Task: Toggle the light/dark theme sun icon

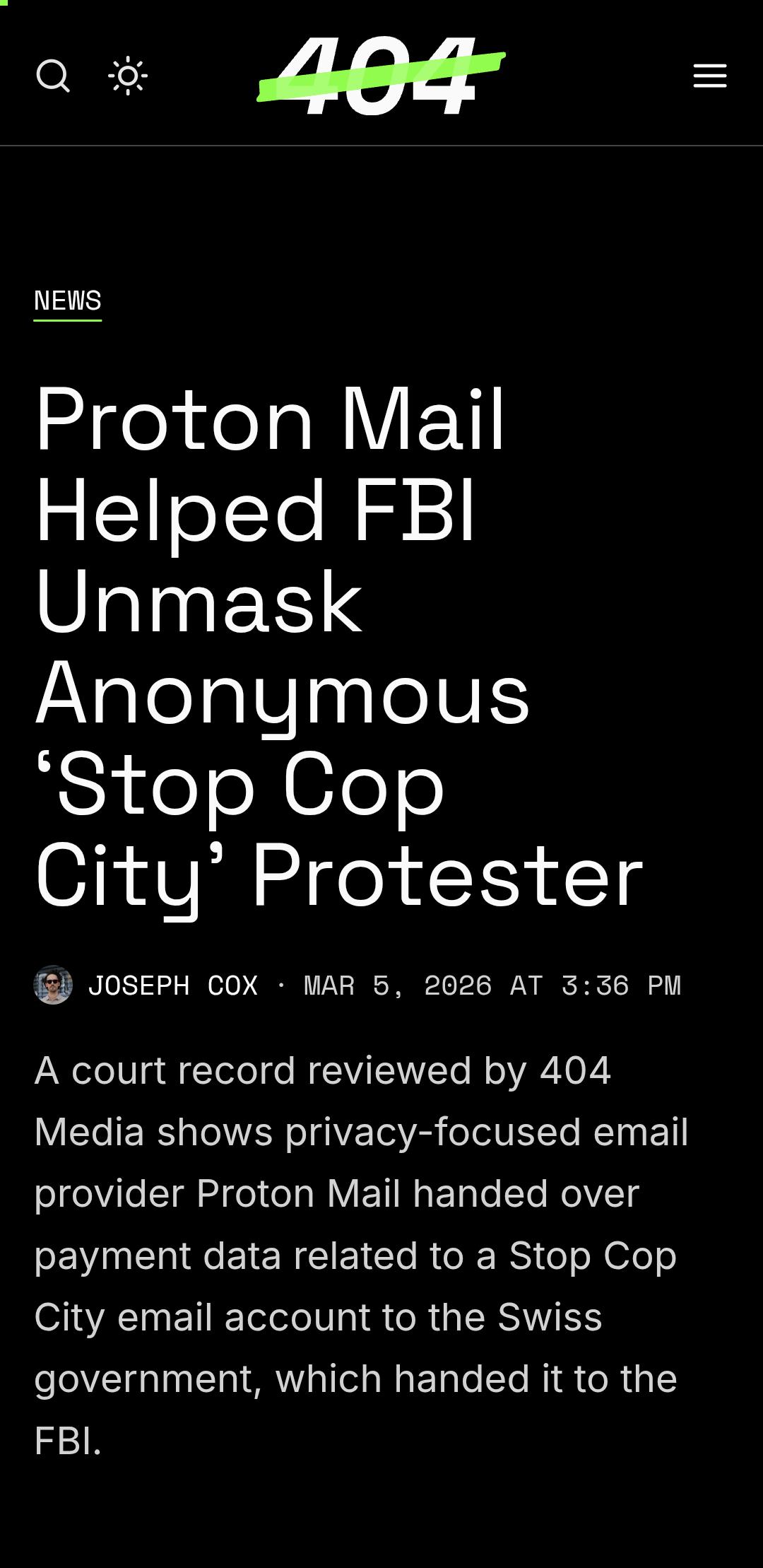Action: pyautogui.click(x=128, y=76)
